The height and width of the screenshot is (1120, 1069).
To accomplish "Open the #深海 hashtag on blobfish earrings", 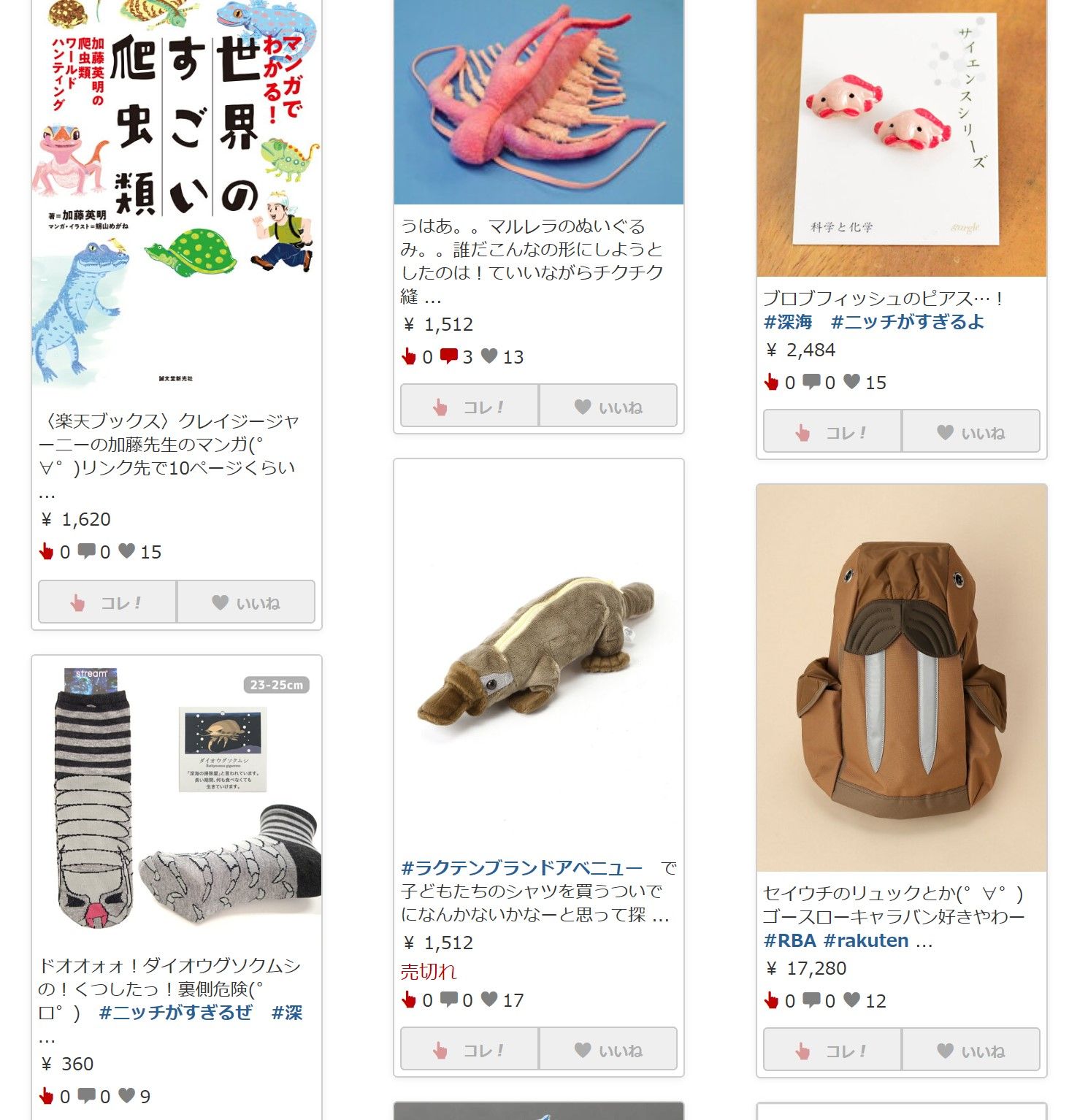I will pos(788,322).
